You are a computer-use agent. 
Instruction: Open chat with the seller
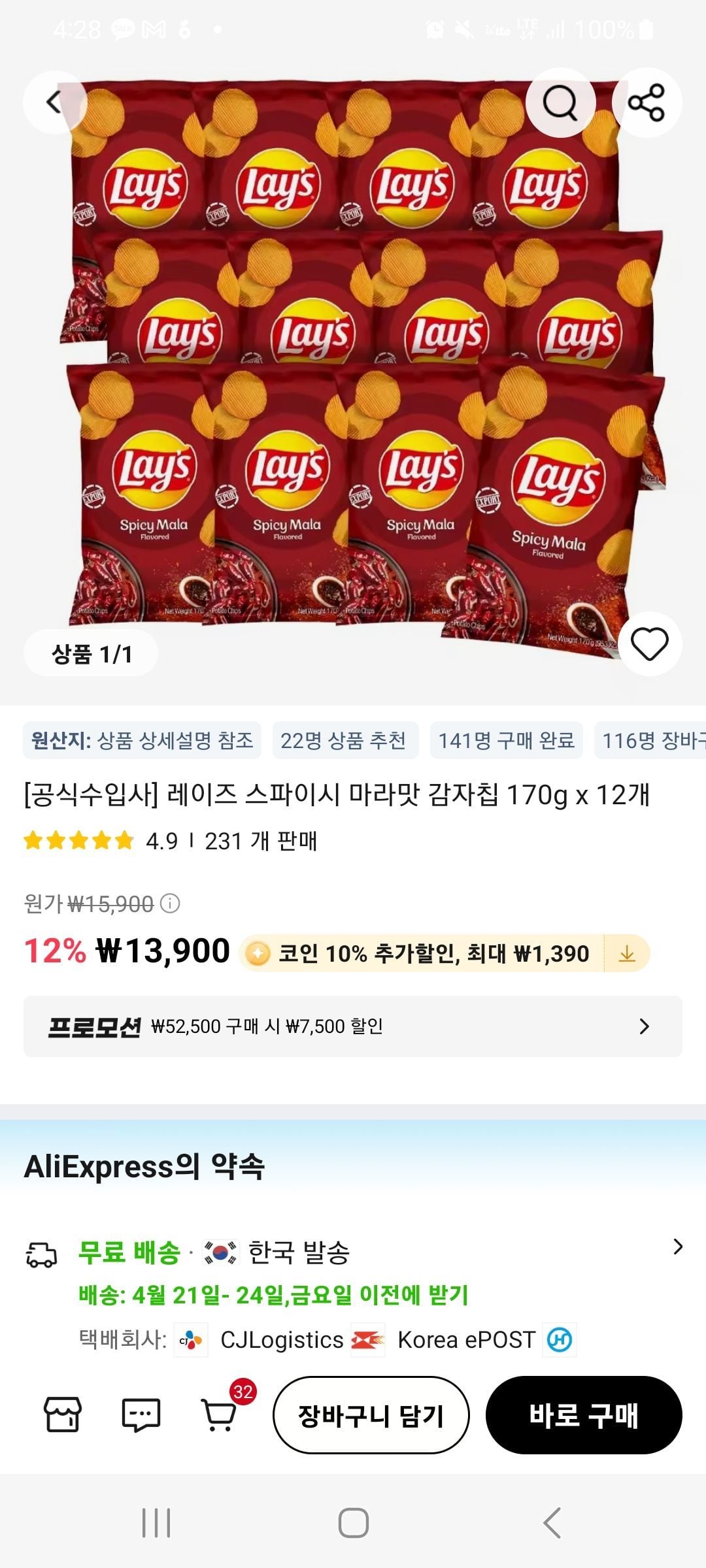tap(141, 1415)
